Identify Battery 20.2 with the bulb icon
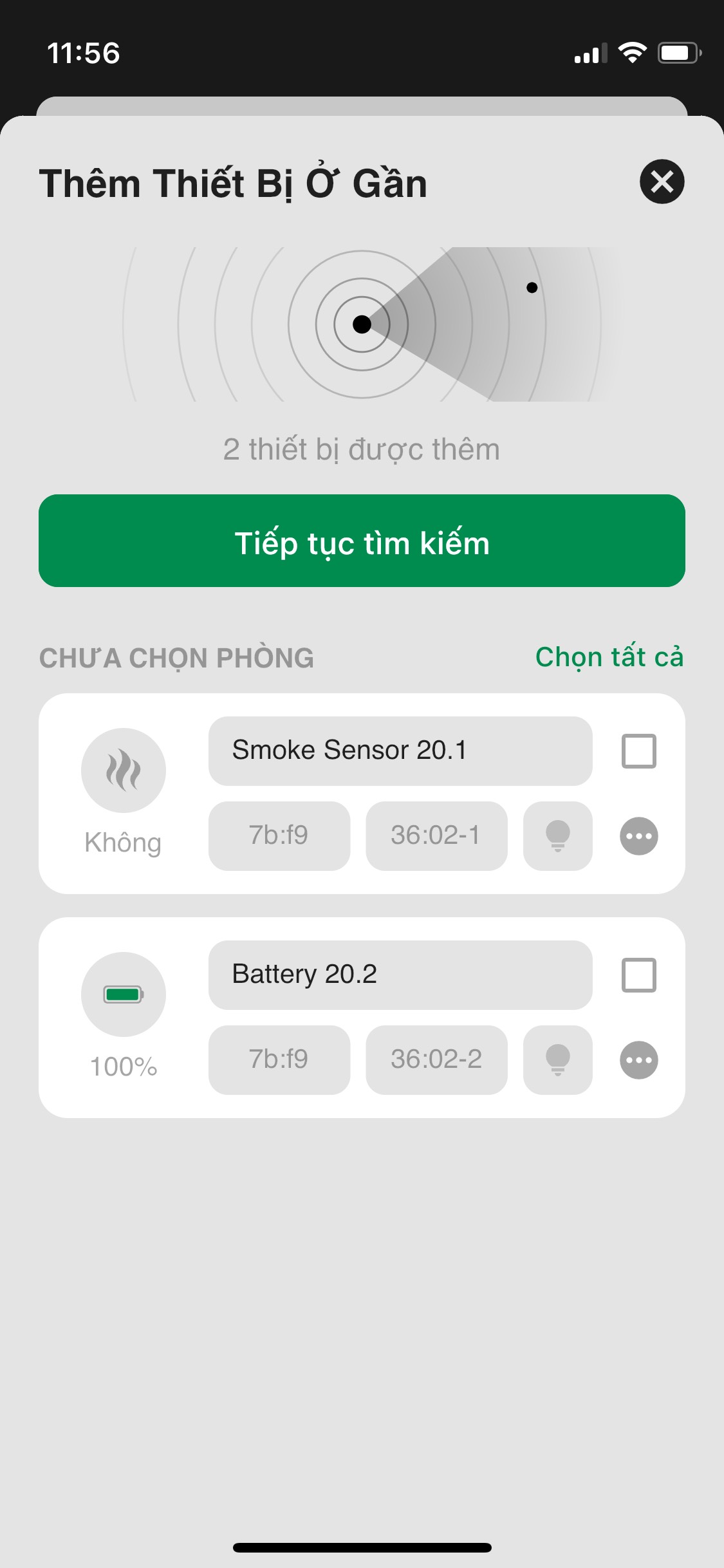The image size is (724, 1568). 557,1059
